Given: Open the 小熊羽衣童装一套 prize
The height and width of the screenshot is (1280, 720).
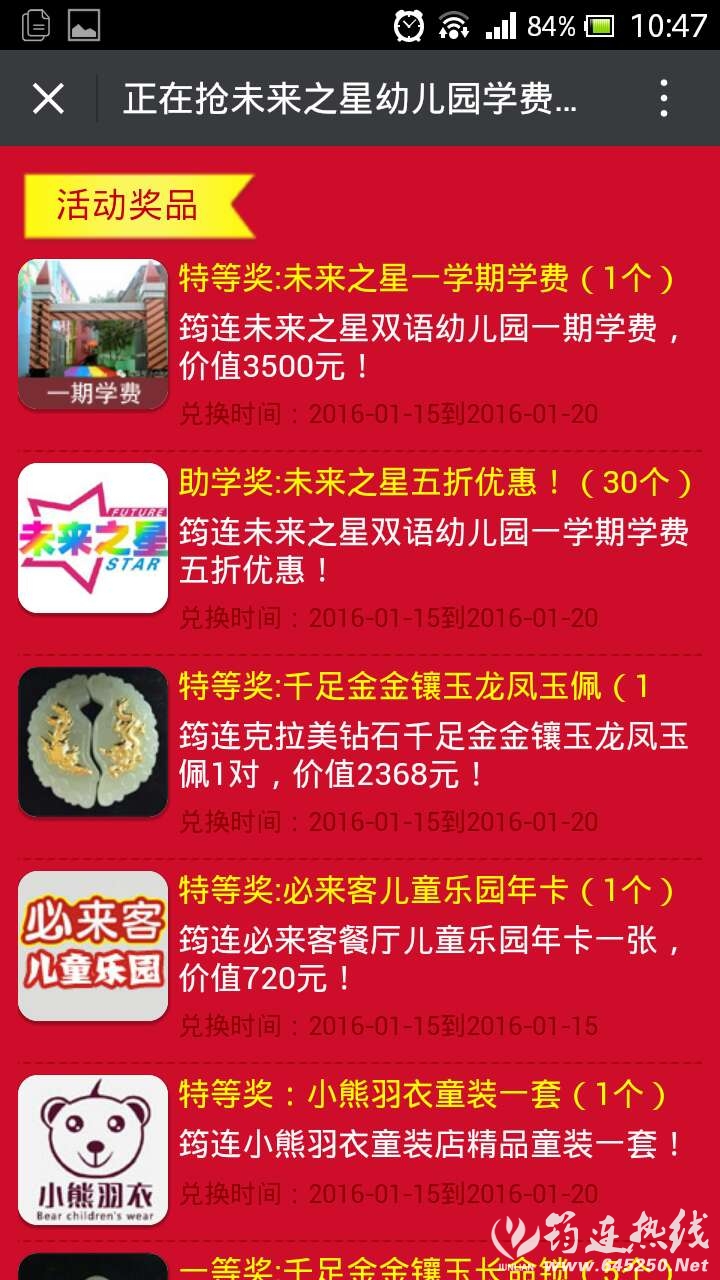Looking at the screenshot, I should [x=422, y=1095].
